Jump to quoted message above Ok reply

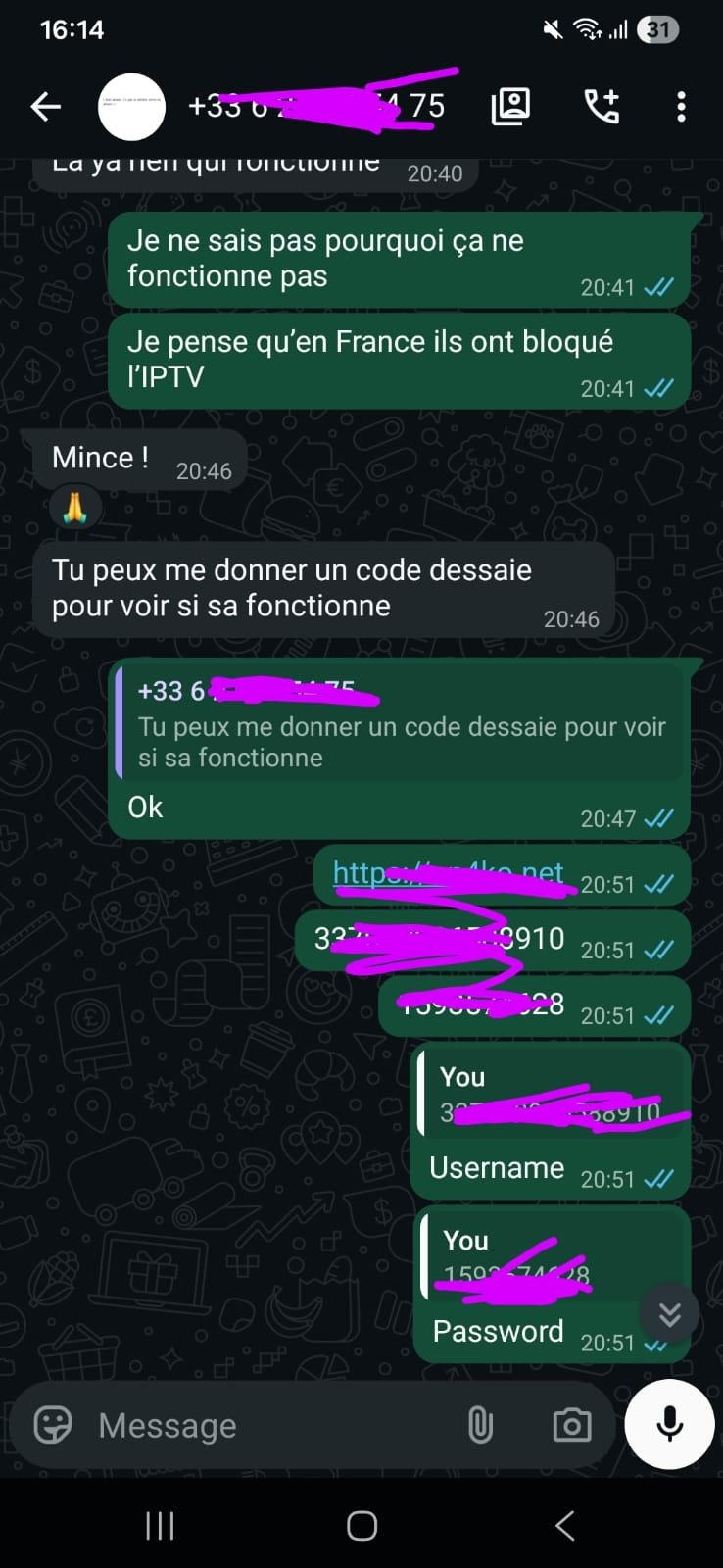pos(400,725)
